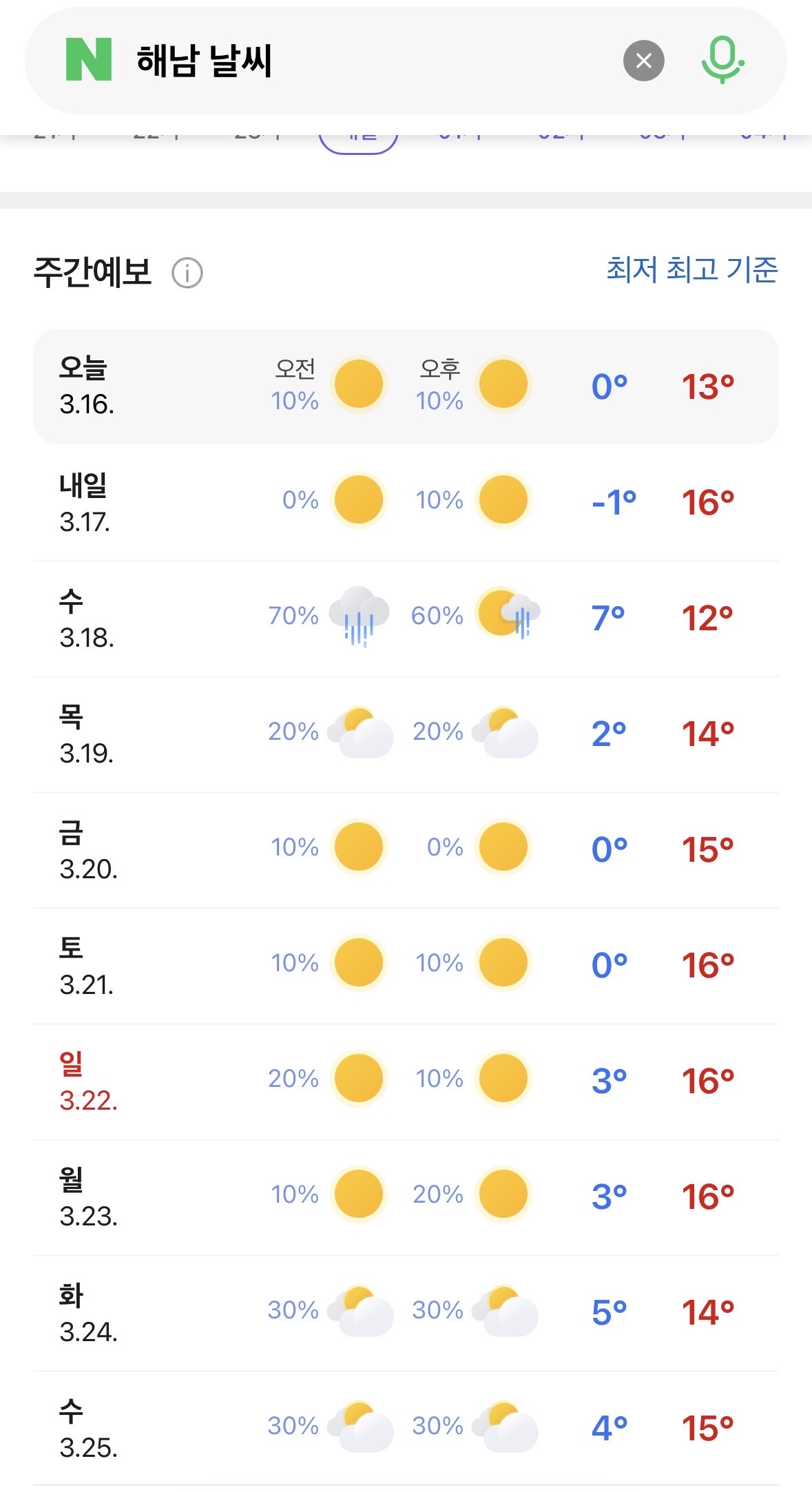
Task: Clear the search text with the X button
Action: coord(643,61)
